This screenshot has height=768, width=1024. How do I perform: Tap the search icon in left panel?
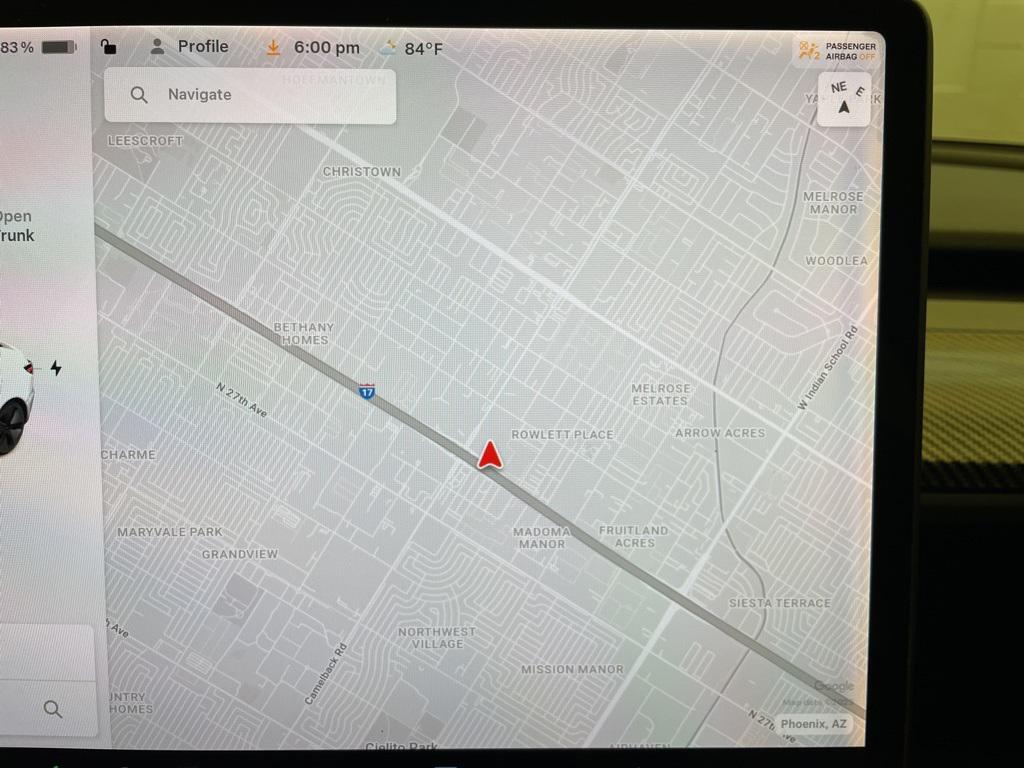[x=53, y=709]
